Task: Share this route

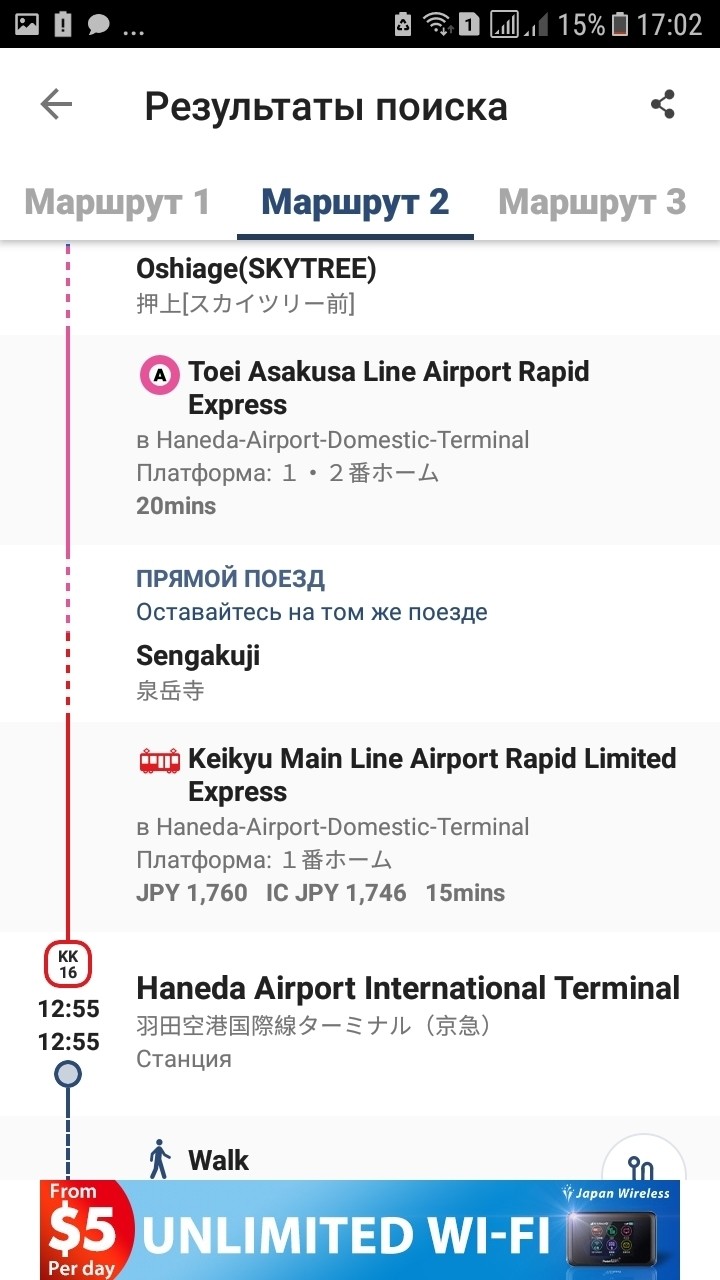Action: click(662, 105)
